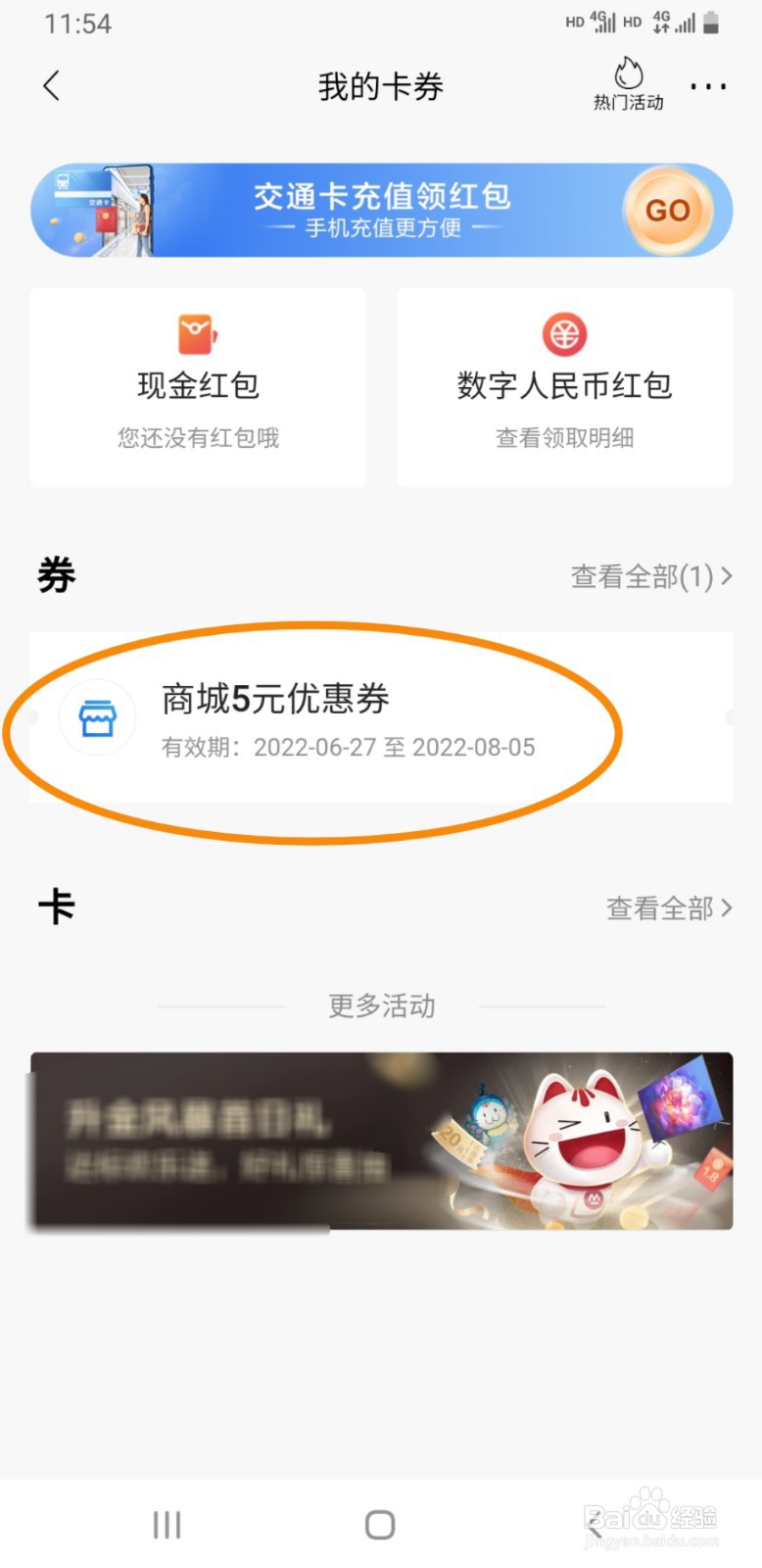This screenshot has width=762, height=1568.
Task: Tap the 现金红包 red envelope icon
Action: pos(197,333)
